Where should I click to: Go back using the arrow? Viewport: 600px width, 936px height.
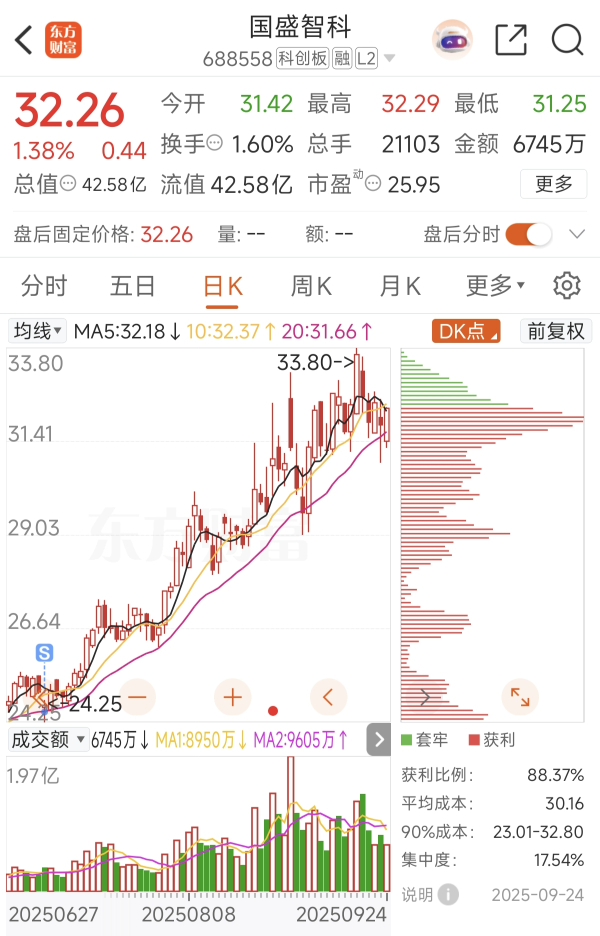click(x=22, y=40)
